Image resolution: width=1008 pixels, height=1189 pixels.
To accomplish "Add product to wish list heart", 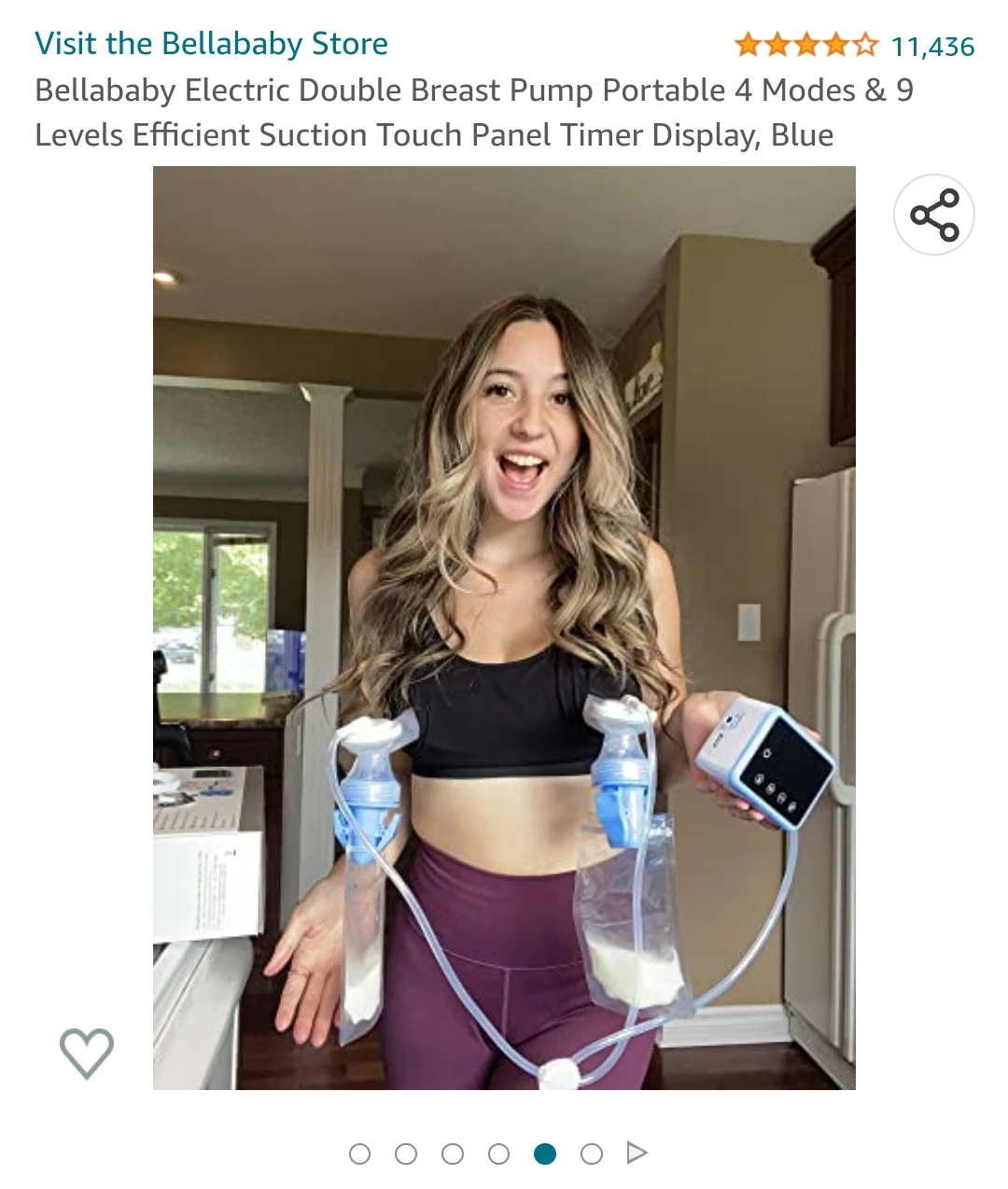I will click(x=87, y=1053).
